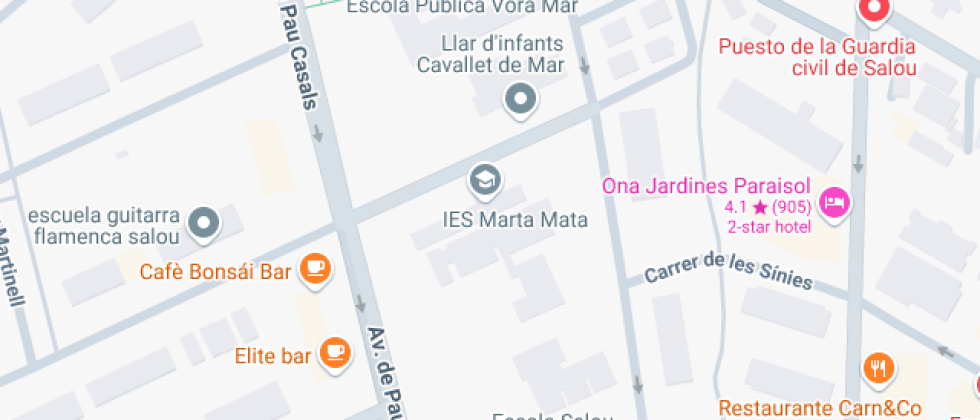Select the Elite bar marker
The image size is (980, 420).
tap(335, 351)
